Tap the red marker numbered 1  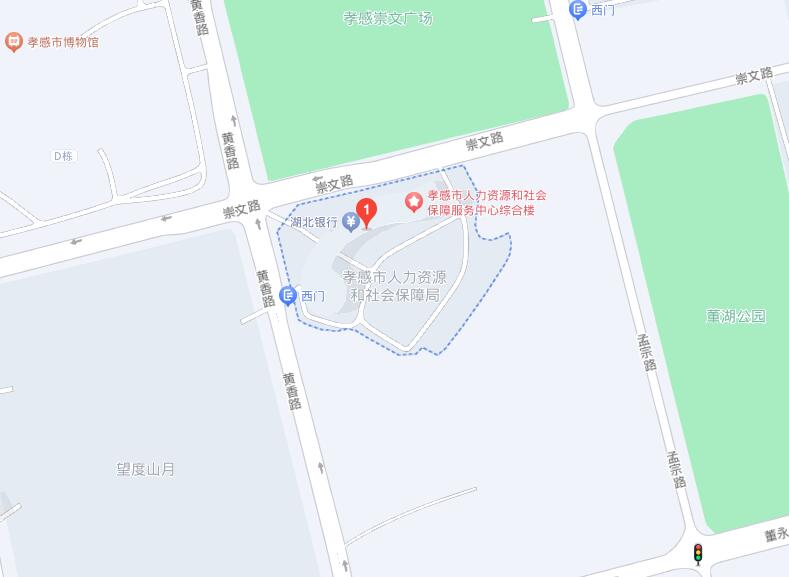[x=367, y=211]
